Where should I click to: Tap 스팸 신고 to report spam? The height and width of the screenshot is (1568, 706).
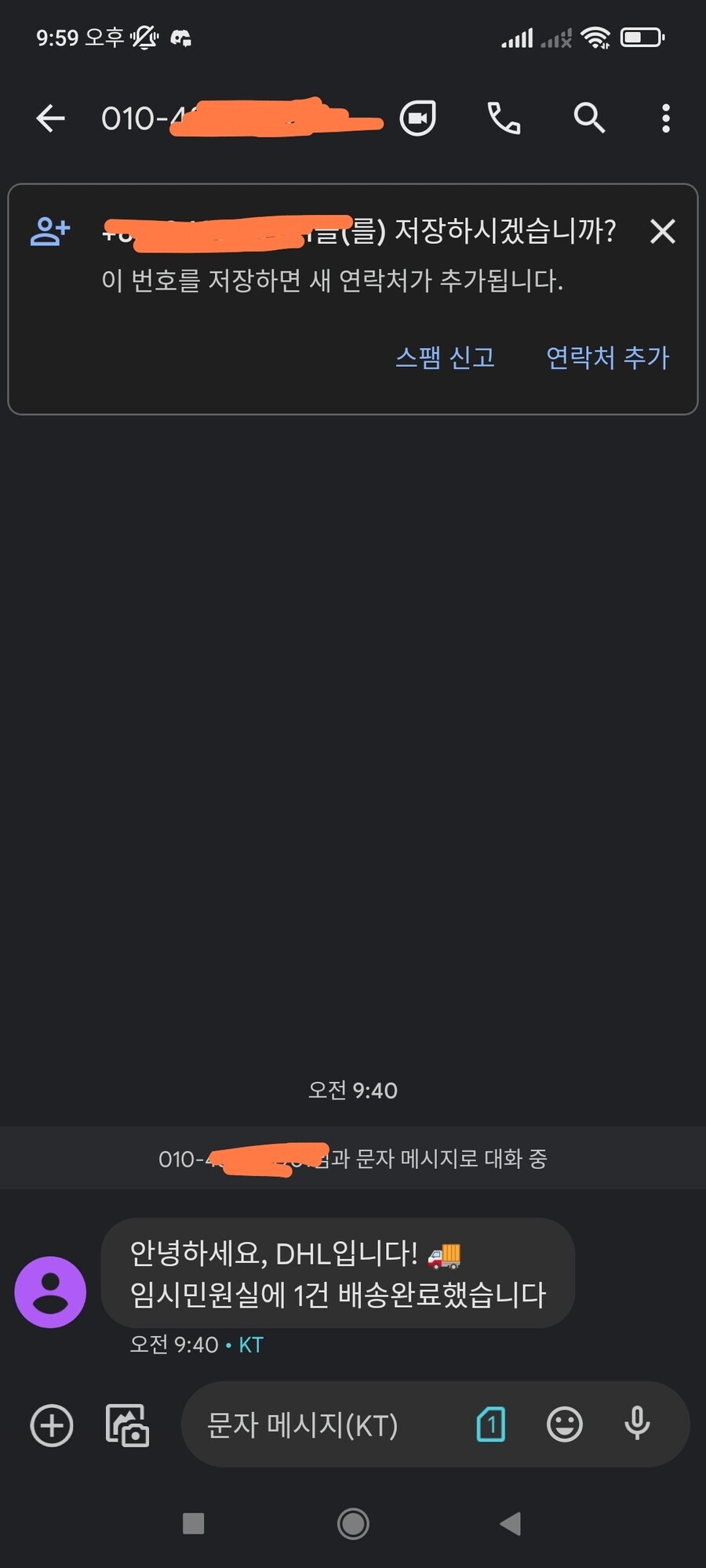445,358
